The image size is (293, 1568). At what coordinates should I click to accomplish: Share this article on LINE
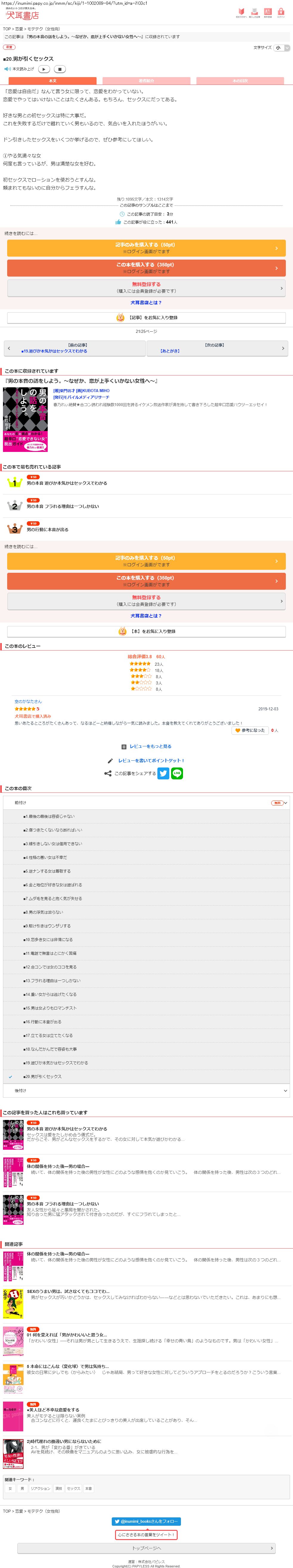[177, 774]
